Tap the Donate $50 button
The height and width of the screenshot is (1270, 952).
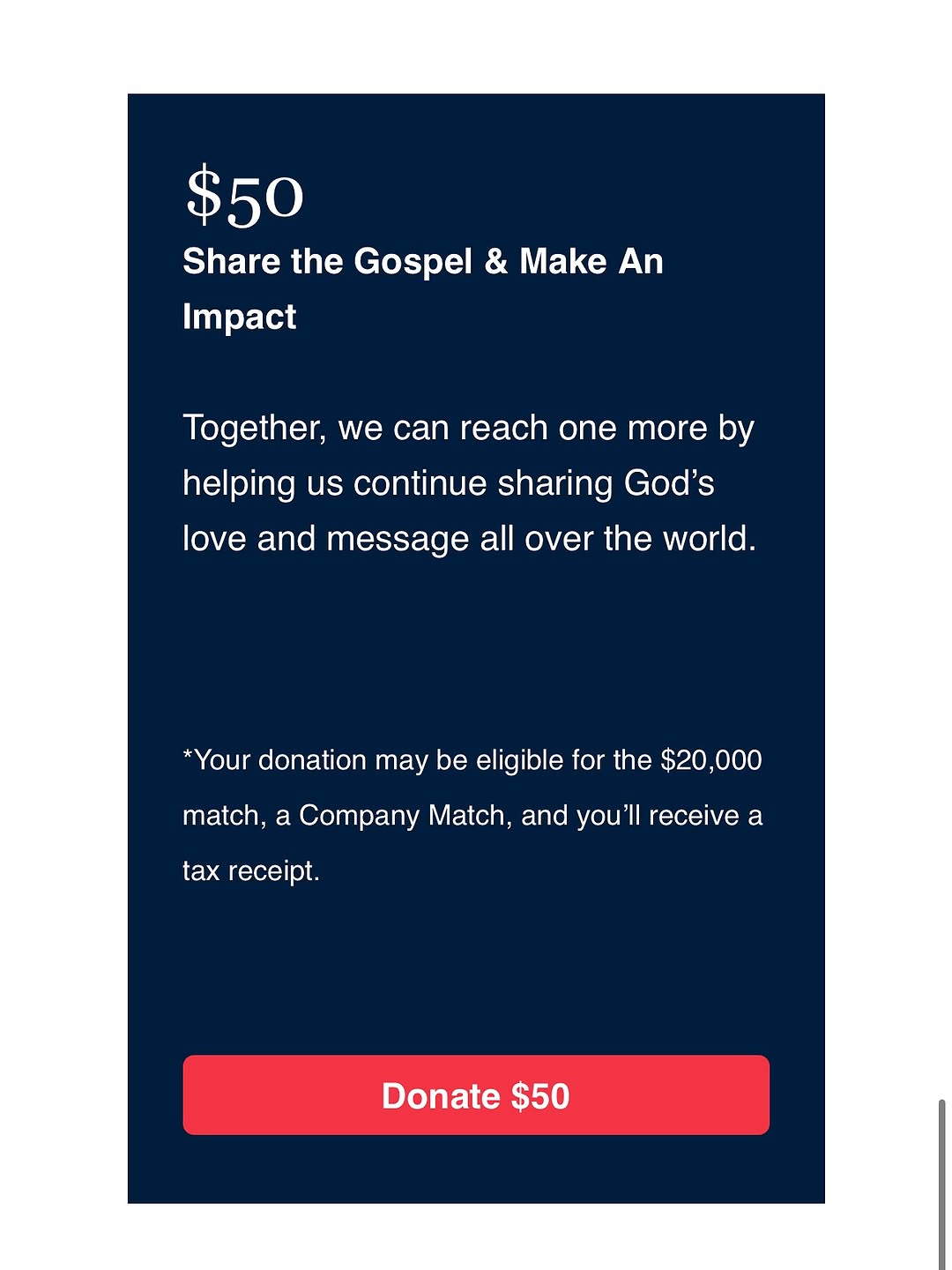click(x=476, y=1095)
